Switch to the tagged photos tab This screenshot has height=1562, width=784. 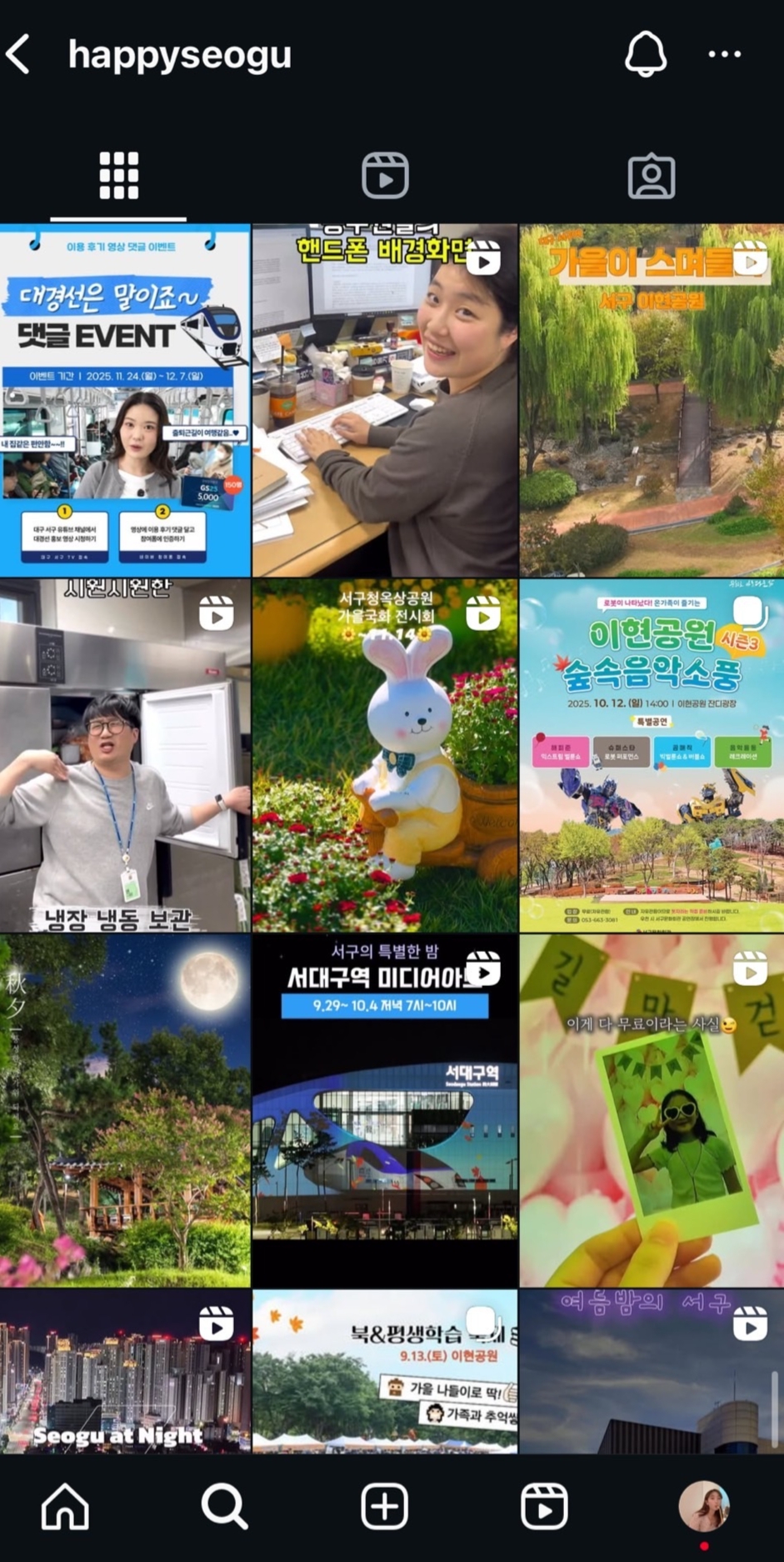tap(651, 176)
